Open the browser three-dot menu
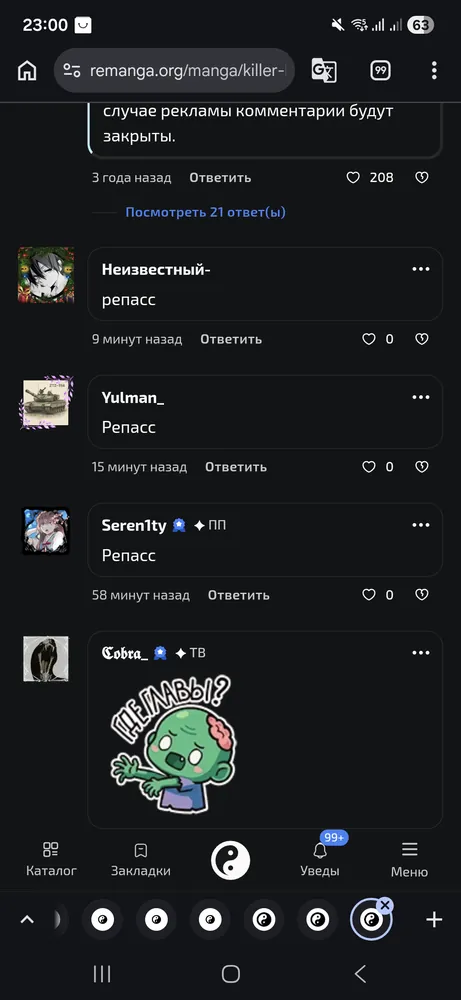This screenshot has height=1000, width=461. 434,70
